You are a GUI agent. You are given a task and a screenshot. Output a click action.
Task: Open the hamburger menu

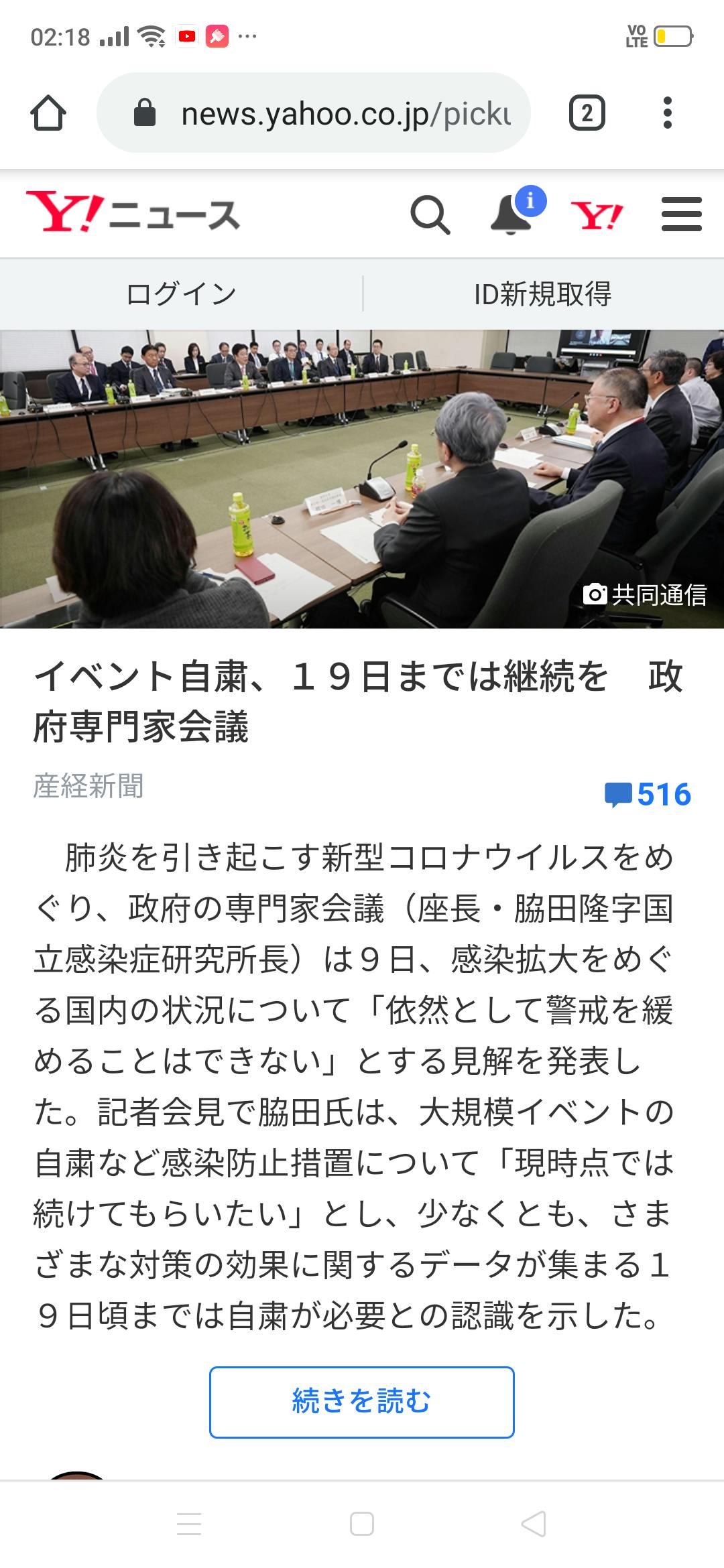coord(681,214)
